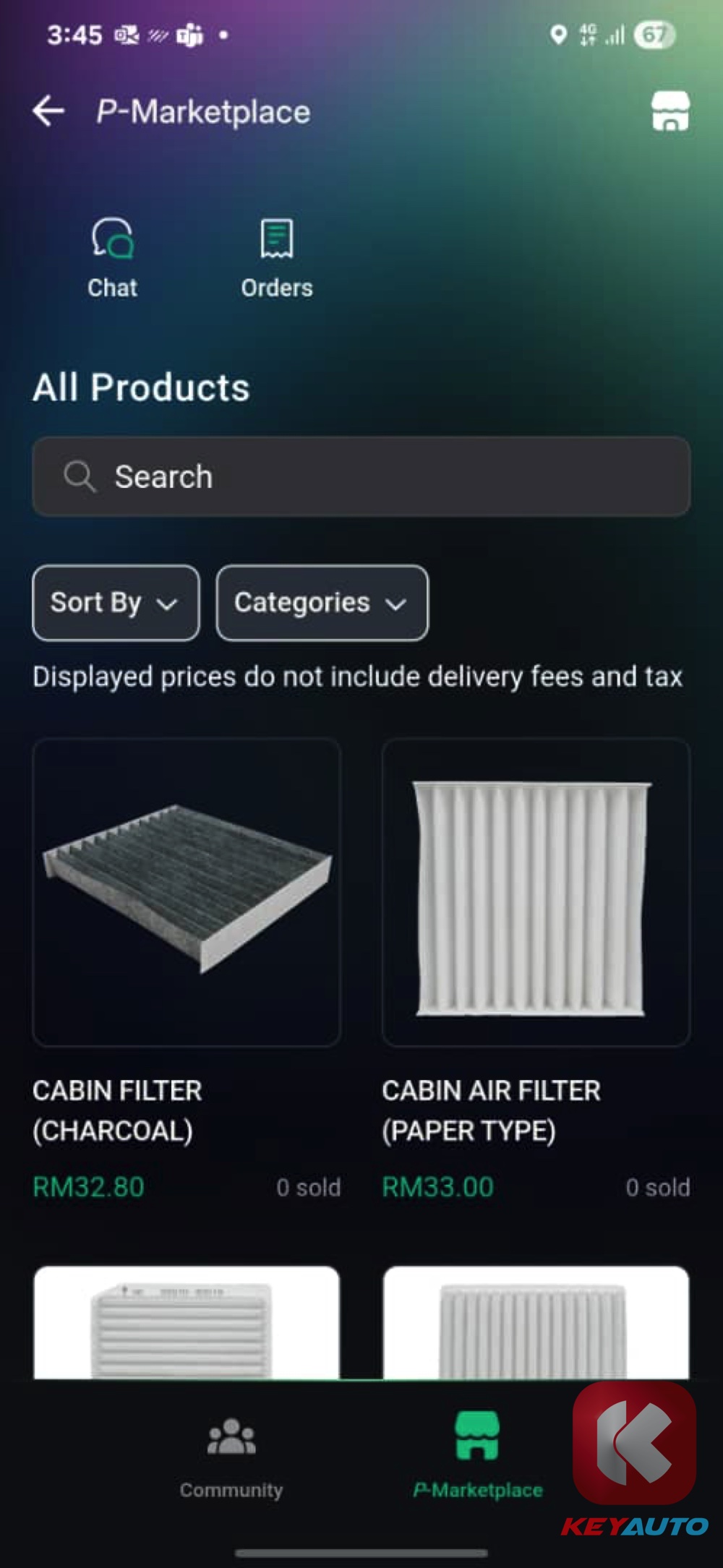Open the Cabin Air Filter (Paper Type) product
Viewport: 723px width, 1568px height.
(536, 892)
